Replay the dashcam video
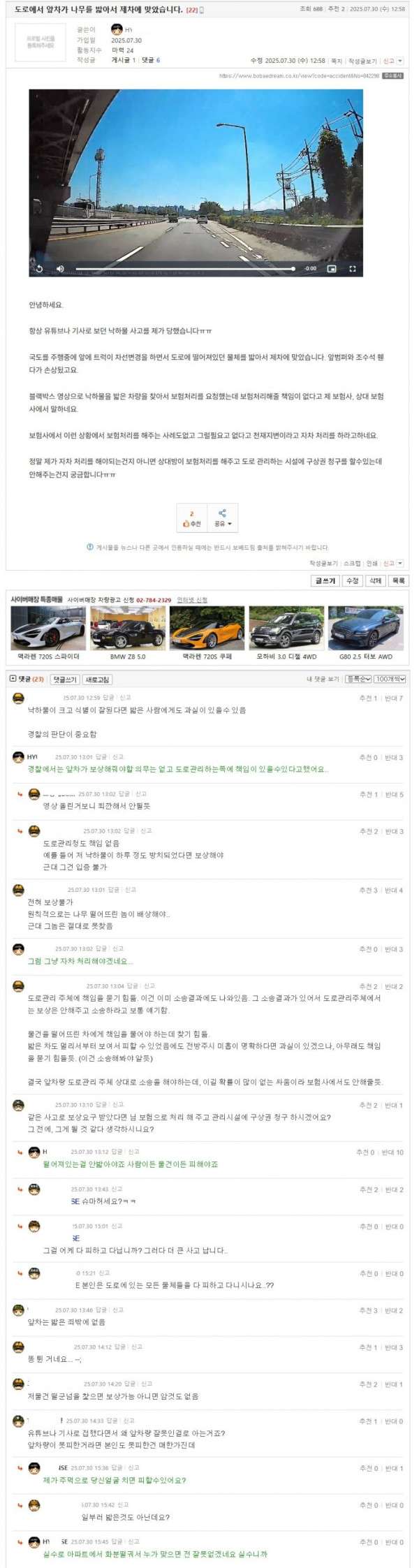This screenshot has height=1568, width=419. [39, 269]
